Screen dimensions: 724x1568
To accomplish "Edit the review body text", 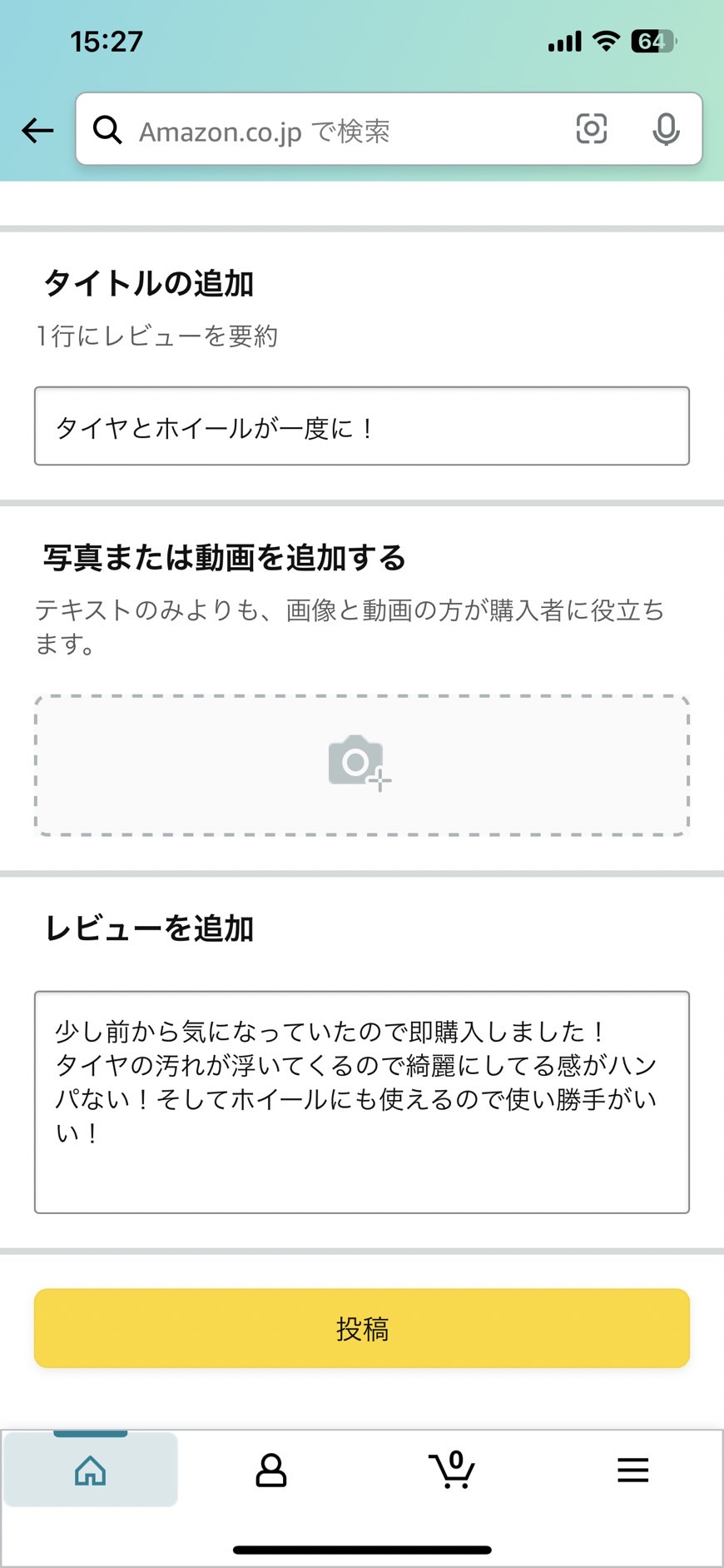I will [362, 1102].
